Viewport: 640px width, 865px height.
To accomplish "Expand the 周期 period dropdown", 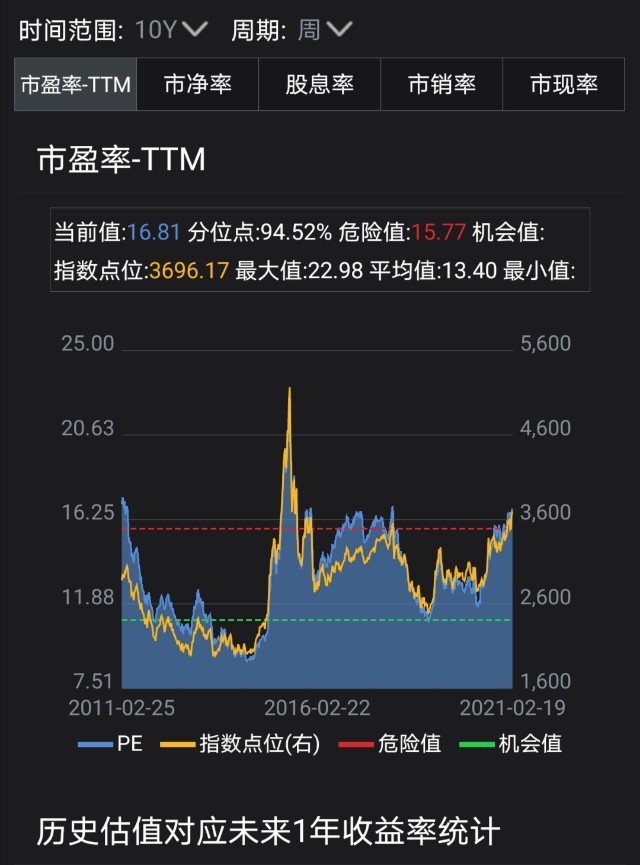I will click(325, 30).
